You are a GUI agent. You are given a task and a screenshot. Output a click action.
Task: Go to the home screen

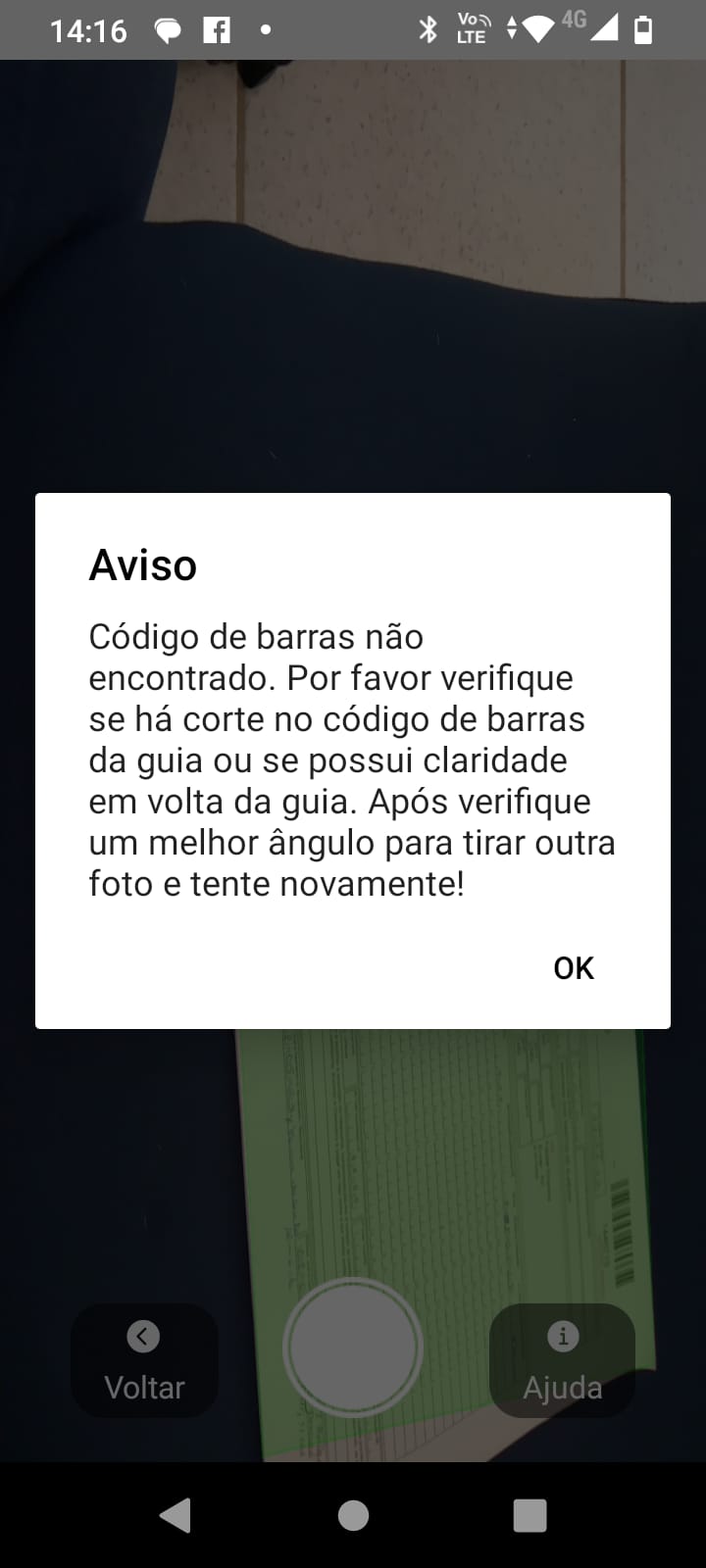(x=353, y=1515)
